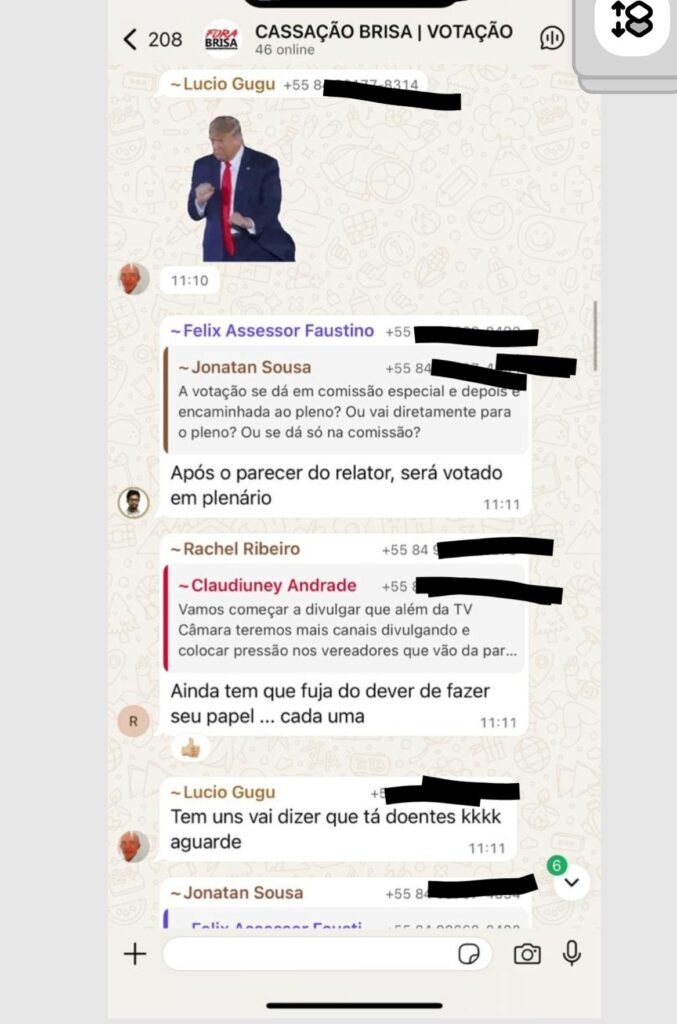
Task: Open the camera to send a photo
Action: pos(527,954)
